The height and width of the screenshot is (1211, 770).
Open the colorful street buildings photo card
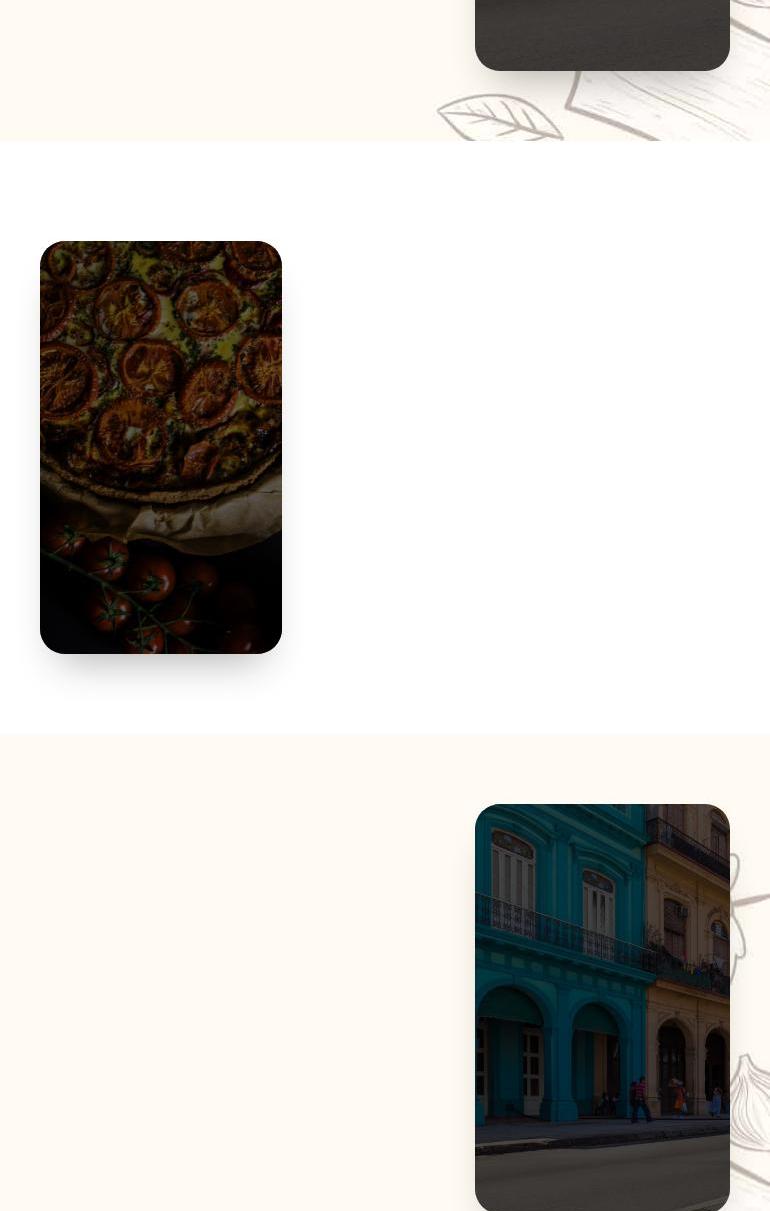[x=602, y=1006]
